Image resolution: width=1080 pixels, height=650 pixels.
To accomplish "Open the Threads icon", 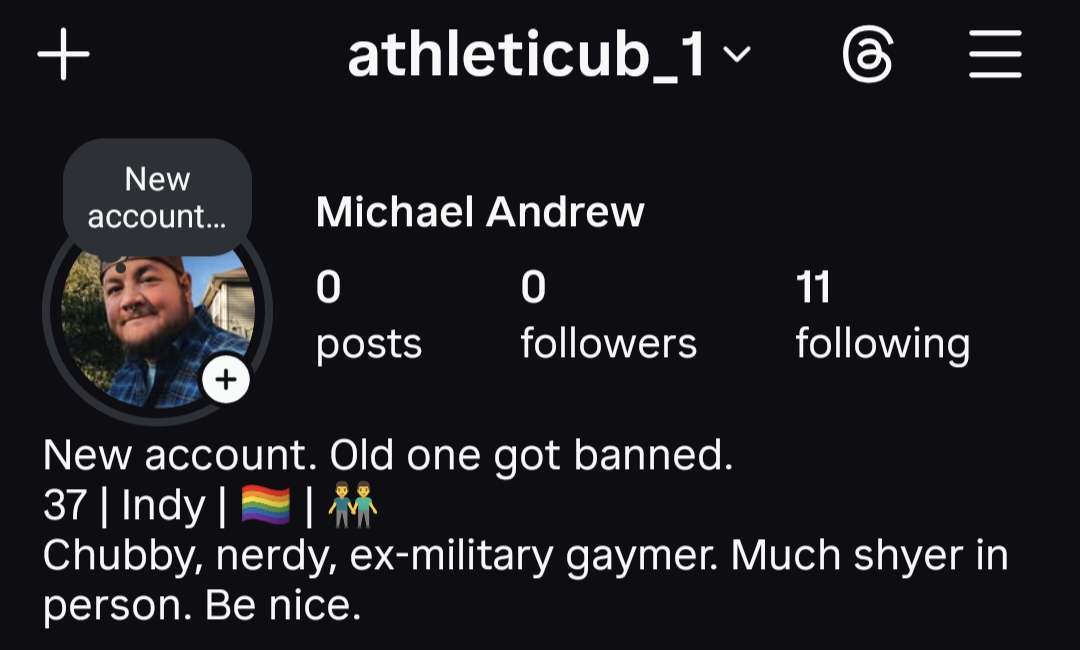I will [867, 54].
